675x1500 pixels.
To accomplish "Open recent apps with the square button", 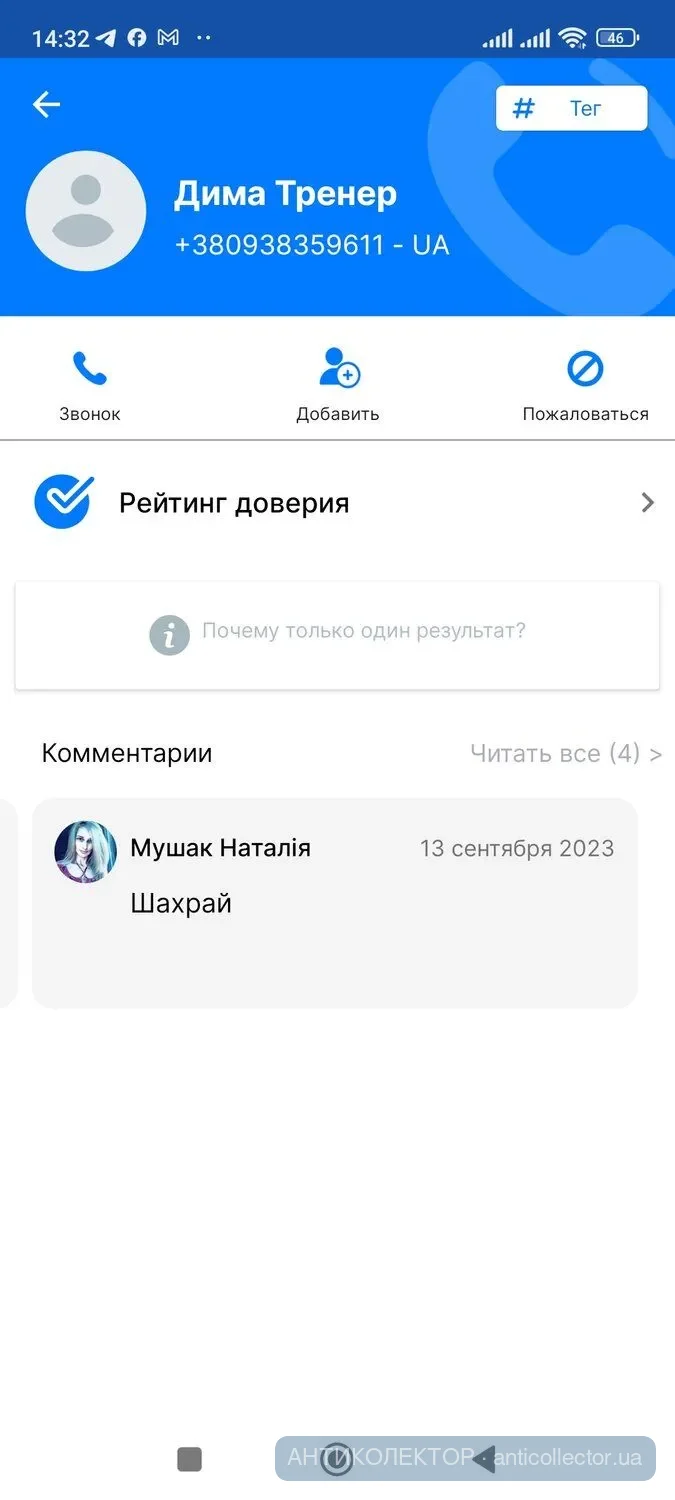I will tap(189, 1459).
